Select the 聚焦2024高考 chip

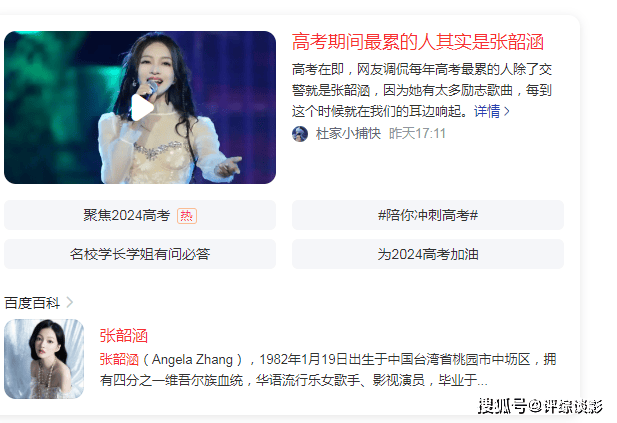point(139,215)
